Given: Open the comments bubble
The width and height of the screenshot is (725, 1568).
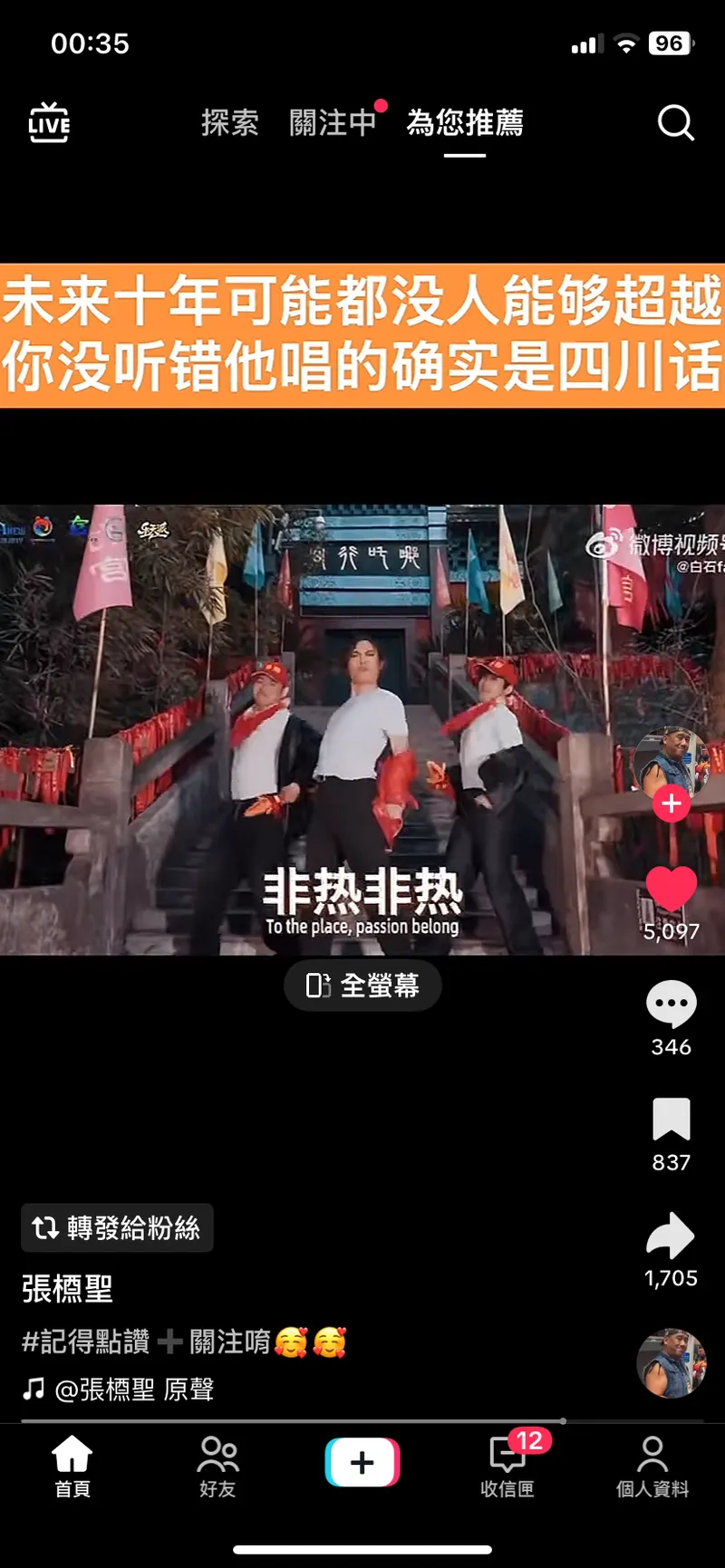Looking at the screenshot, I should click(671, 1004).
